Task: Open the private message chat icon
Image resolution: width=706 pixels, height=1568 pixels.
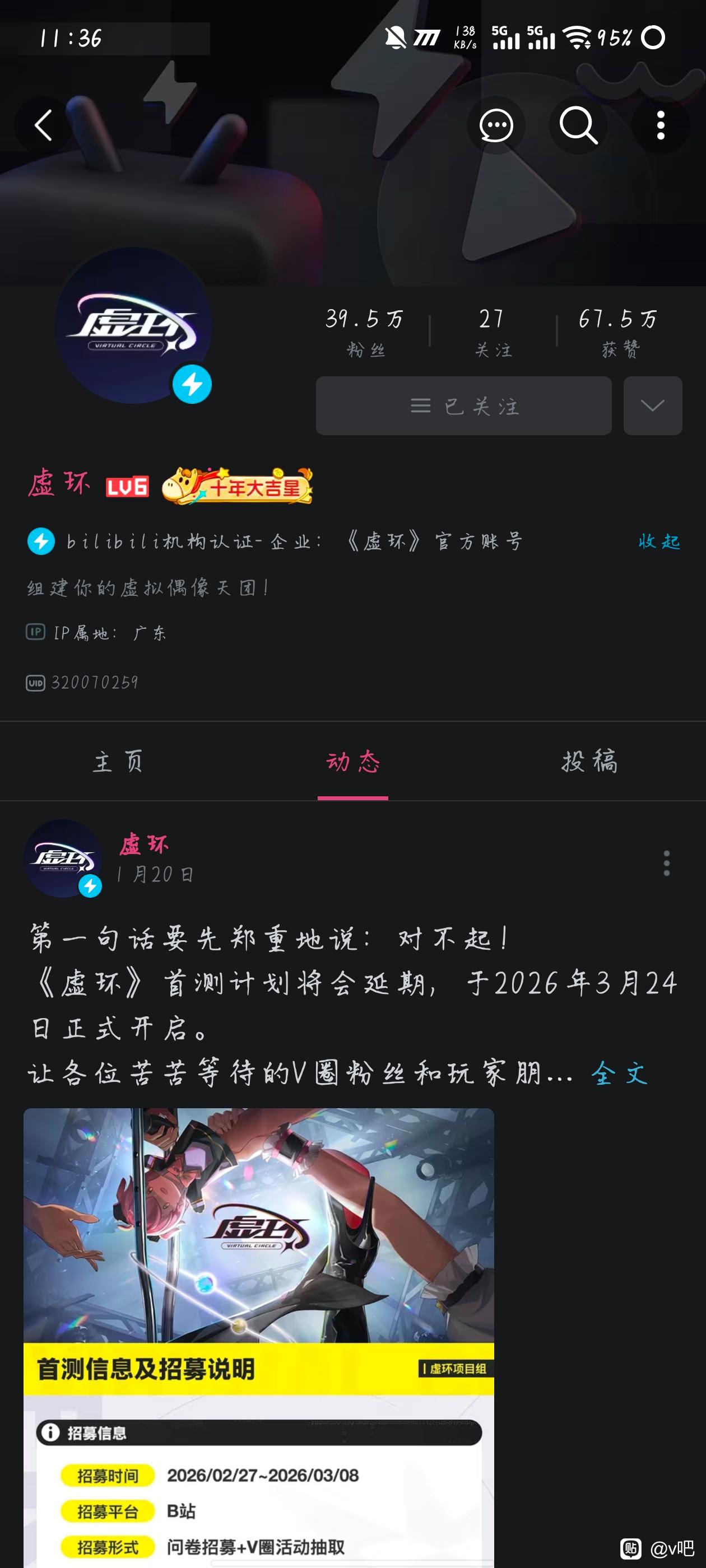Action: [496, 126]
